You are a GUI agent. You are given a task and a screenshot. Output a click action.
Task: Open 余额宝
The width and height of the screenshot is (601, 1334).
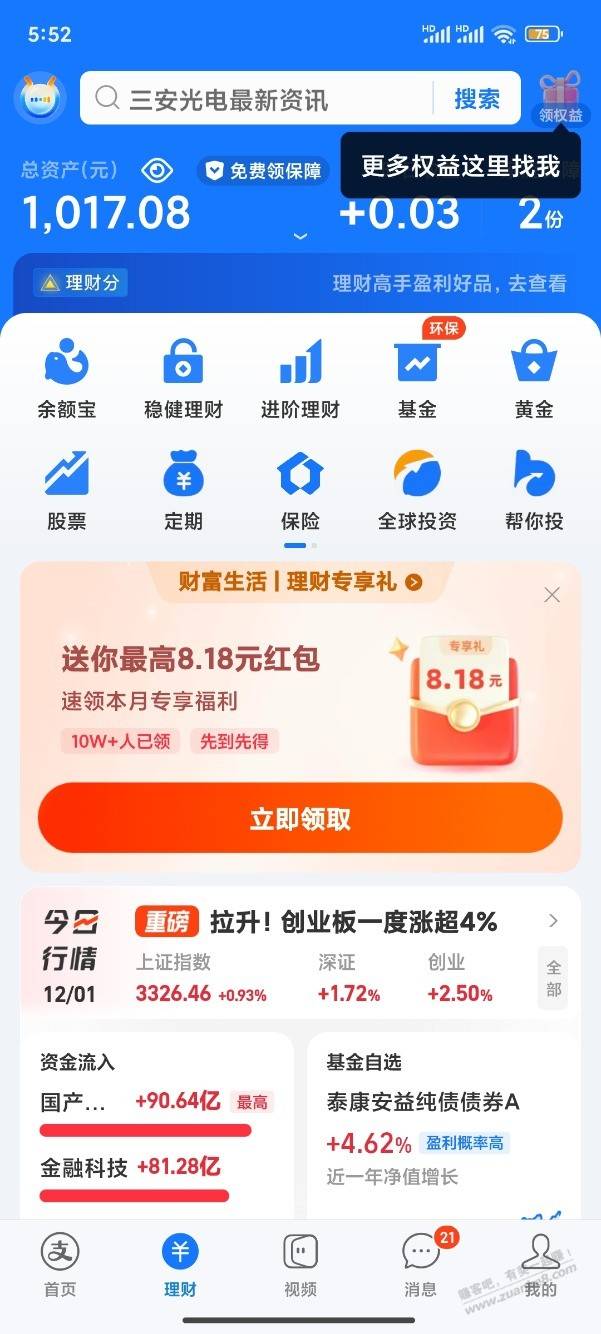point(67,379)
